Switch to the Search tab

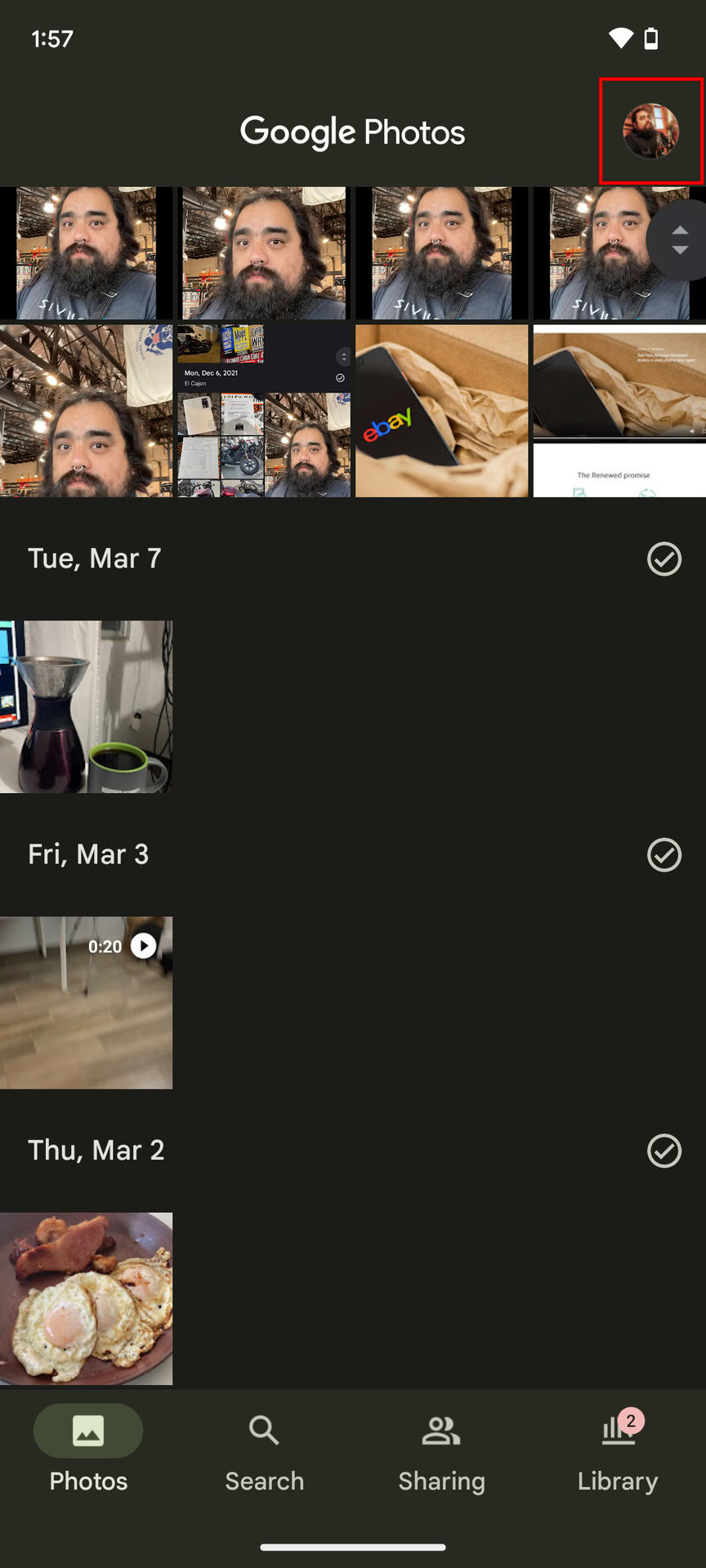(265, 1454)
